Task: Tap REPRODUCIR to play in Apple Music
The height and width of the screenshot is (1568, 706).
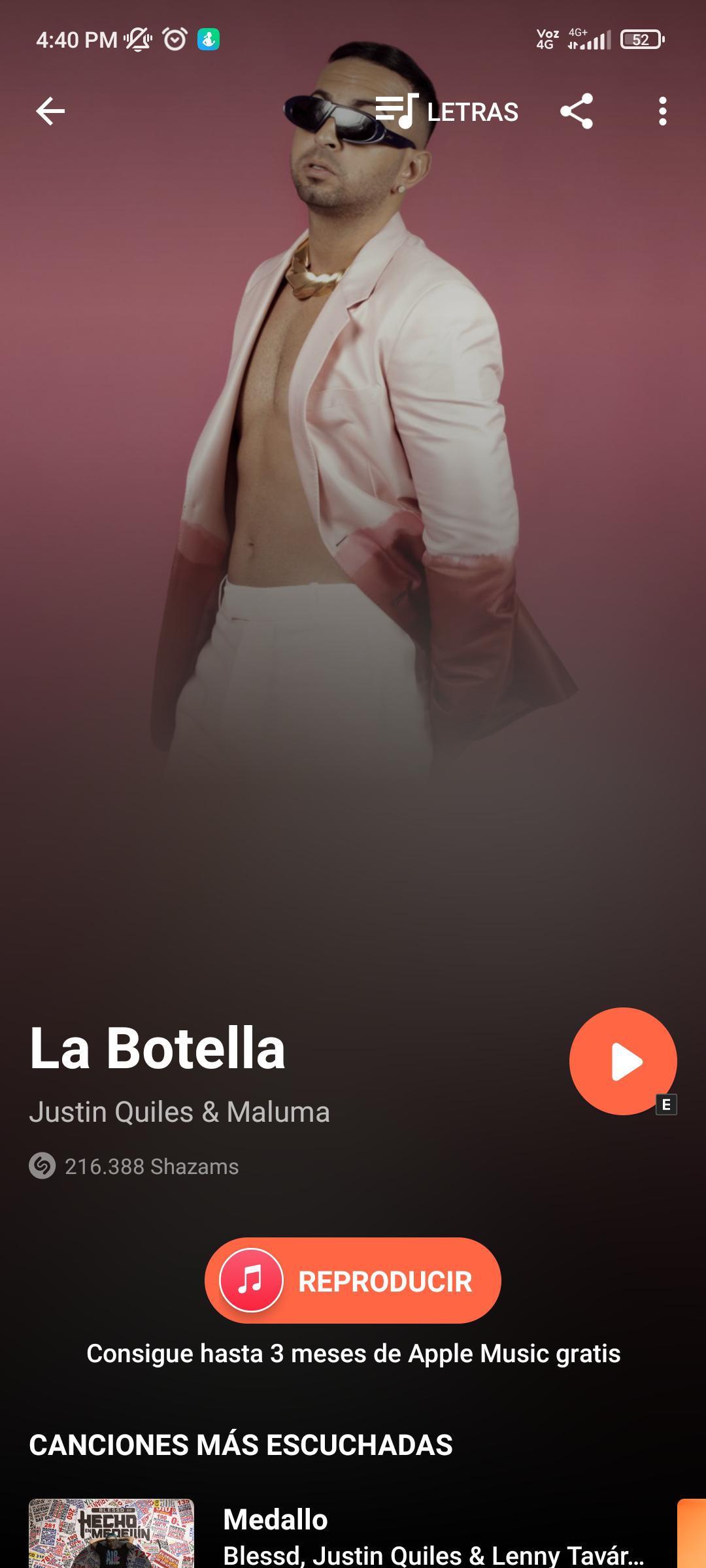Action: click(x=353, y=1281)
